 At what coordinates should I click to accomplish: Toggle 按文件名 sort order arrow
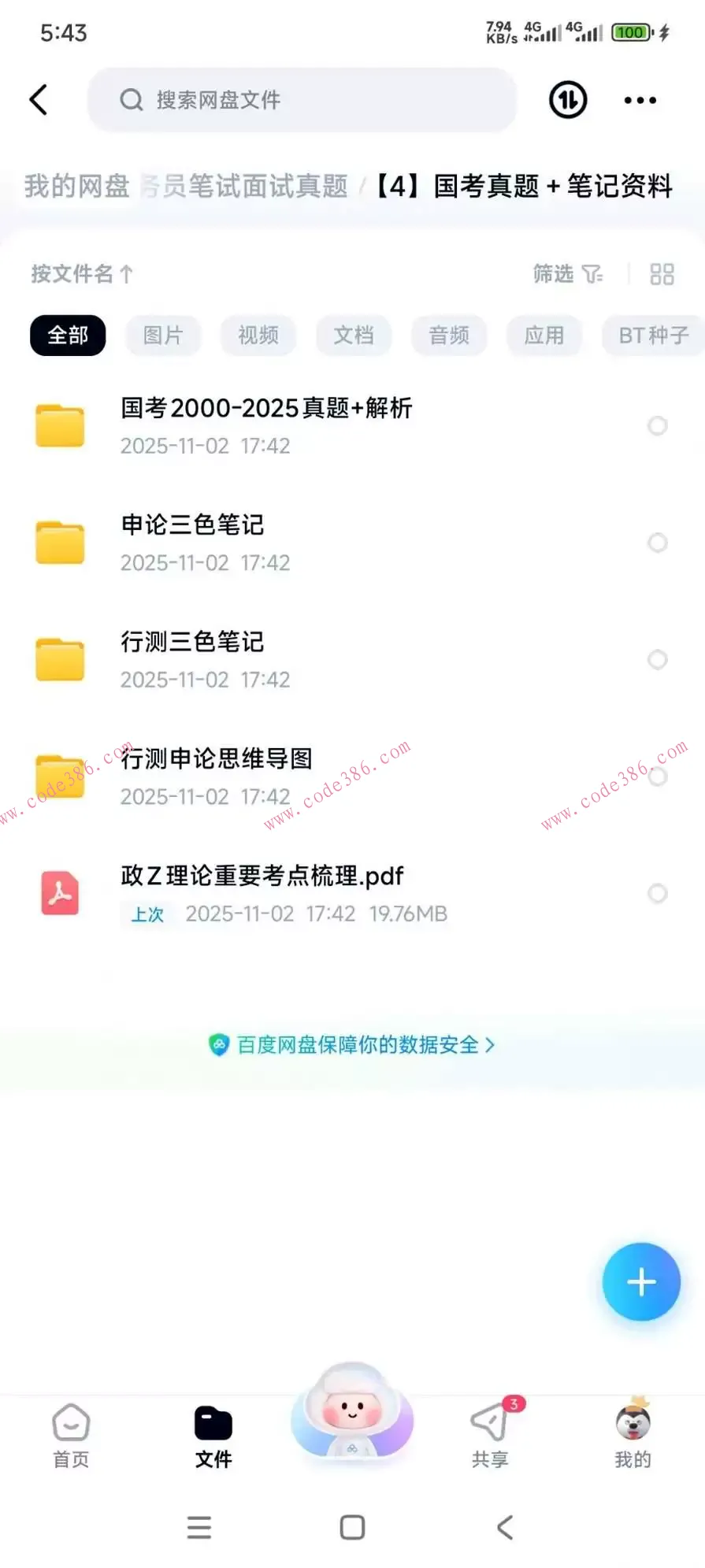(81, 273)
